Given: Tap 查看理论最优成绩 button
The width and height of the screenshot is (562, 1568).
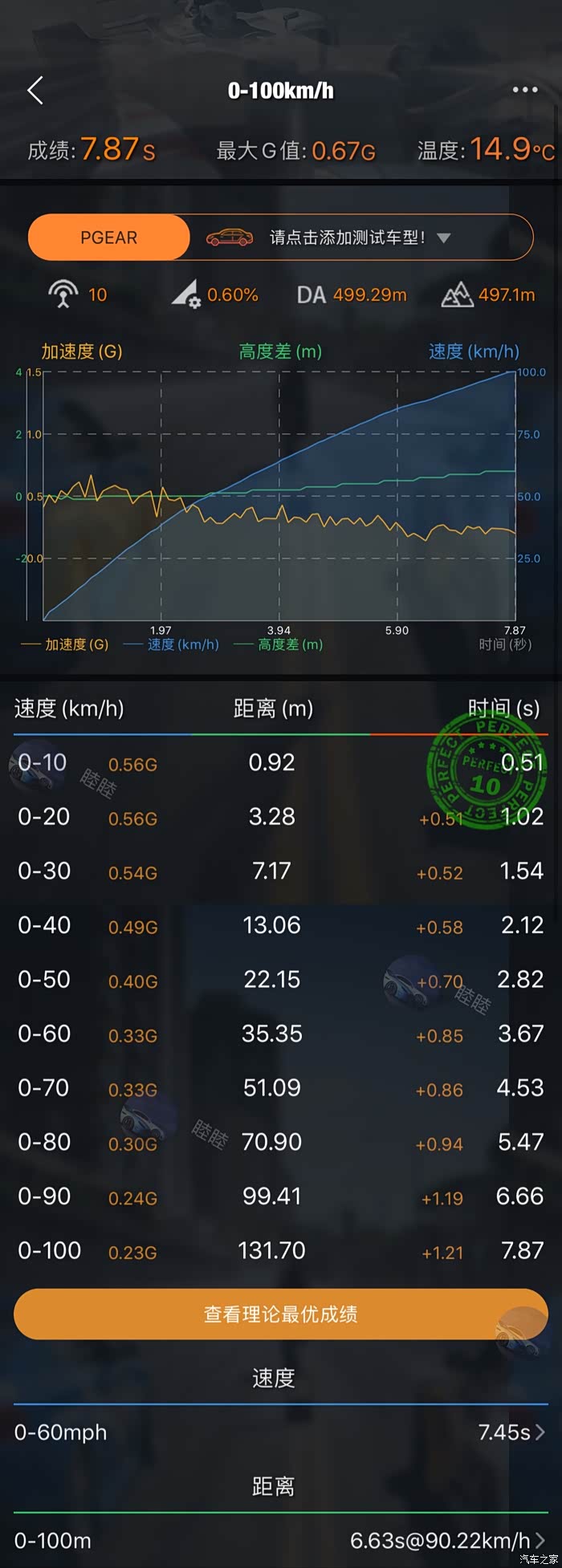Looking at the screenshot, I should 280,1314.
